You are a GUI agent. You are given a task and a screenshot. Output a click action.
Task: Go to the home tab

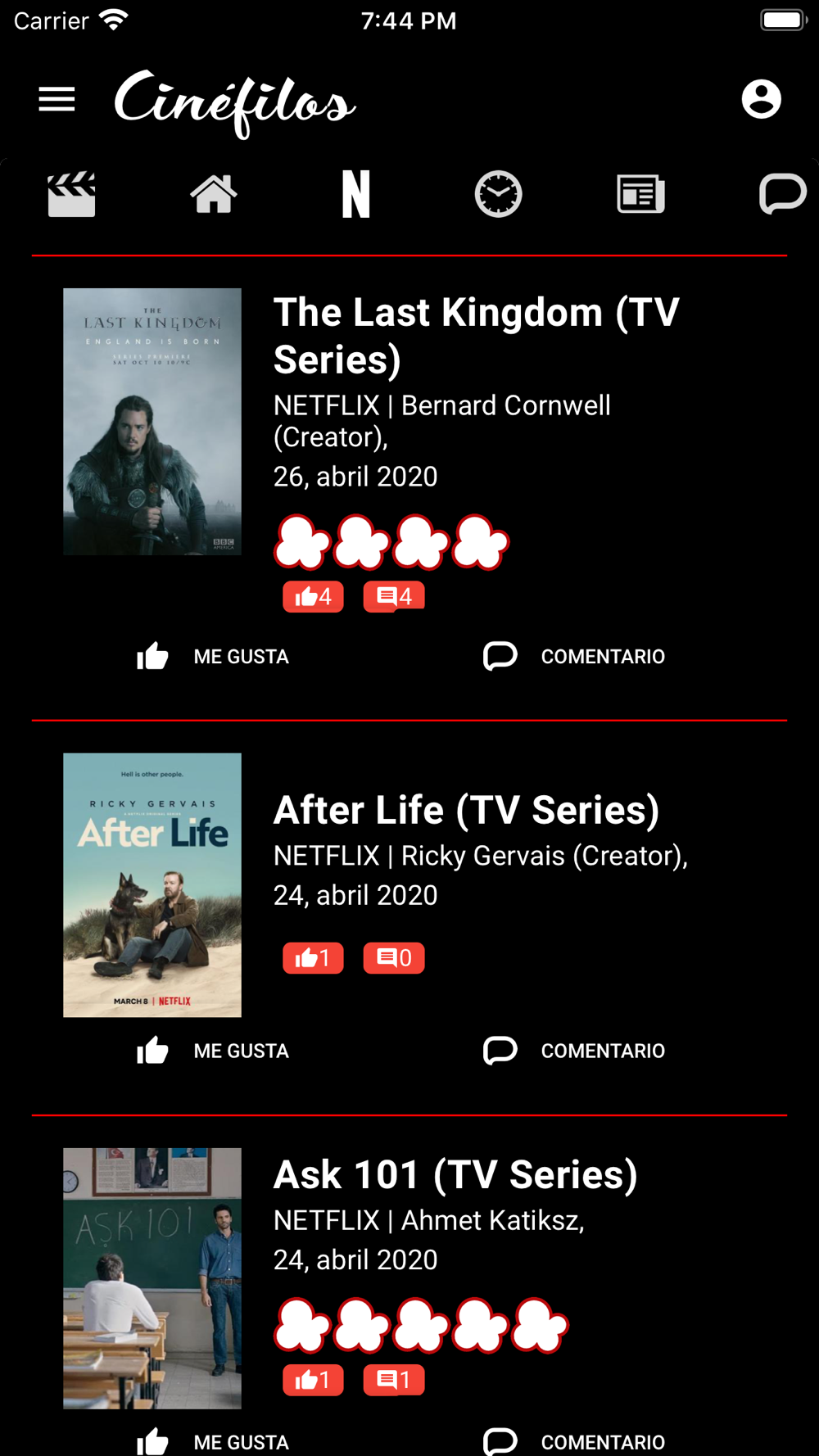tap(214, 195)
